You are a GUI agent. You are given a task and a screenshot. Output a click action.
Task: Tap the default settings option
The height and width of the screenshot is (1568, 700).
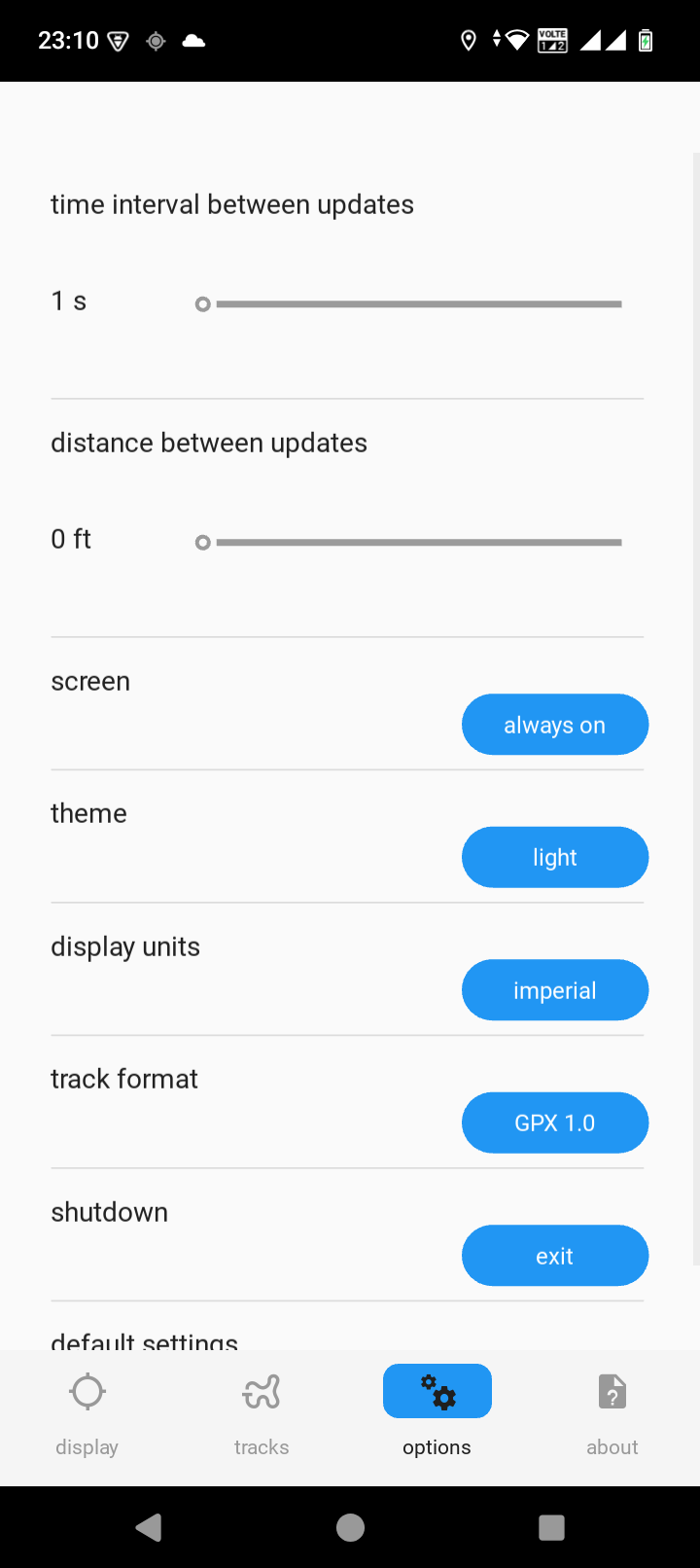coord(143,1338)
